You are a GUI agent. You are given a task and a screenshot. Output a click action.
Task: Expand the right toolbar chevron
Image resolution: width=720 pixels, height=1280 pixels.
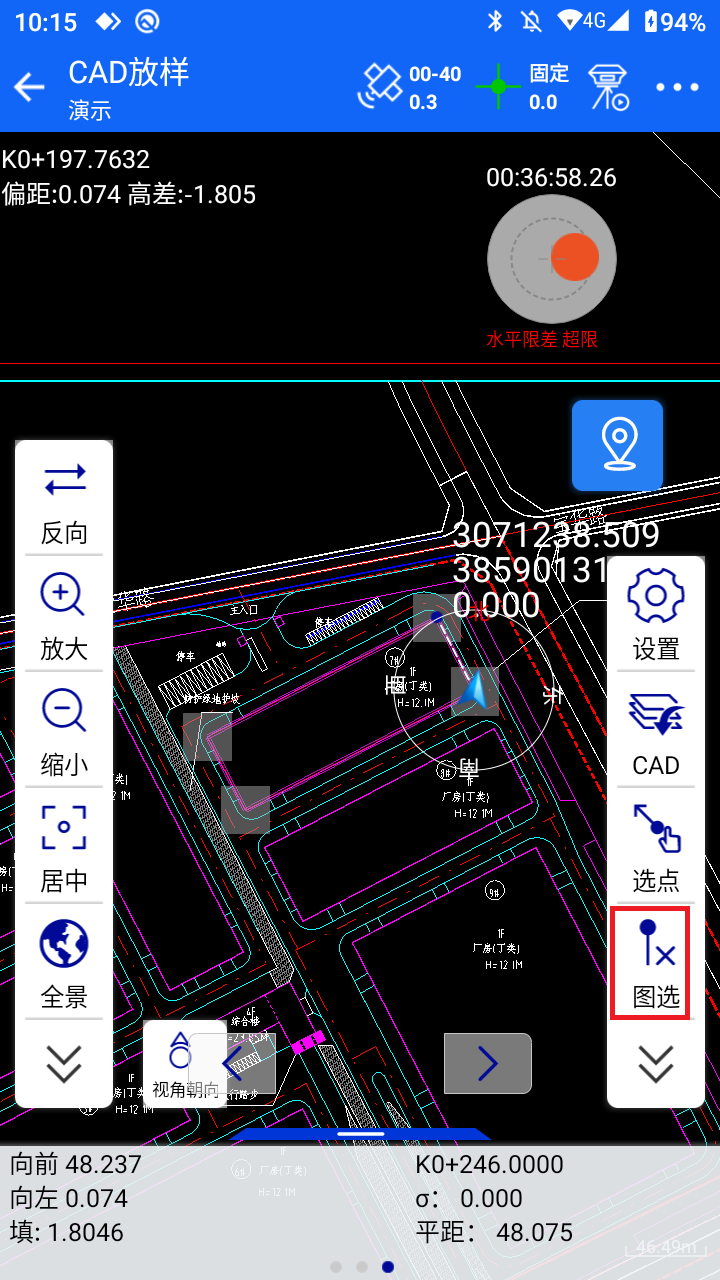(656, 1063)
